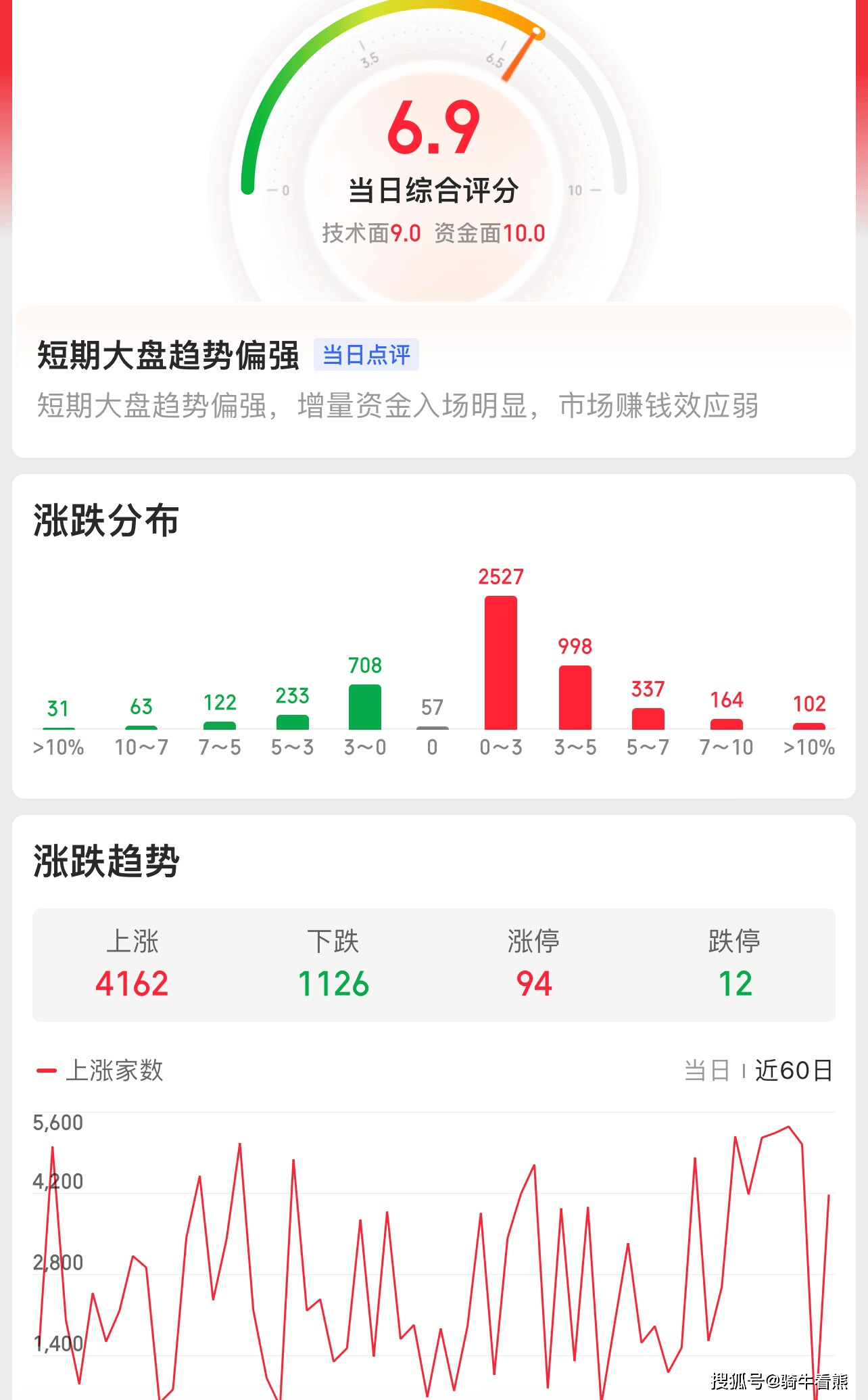Select the 近60日 chart range

(793, 1071)
